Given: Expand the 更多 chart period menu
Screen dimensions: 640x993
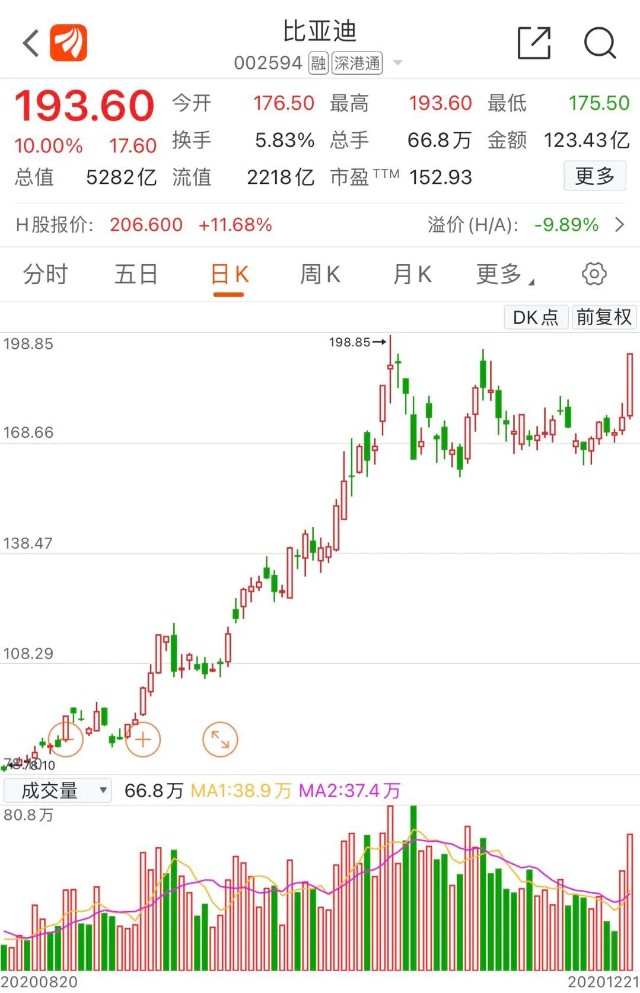Looking at the screenshot, I should pos(504,274).
